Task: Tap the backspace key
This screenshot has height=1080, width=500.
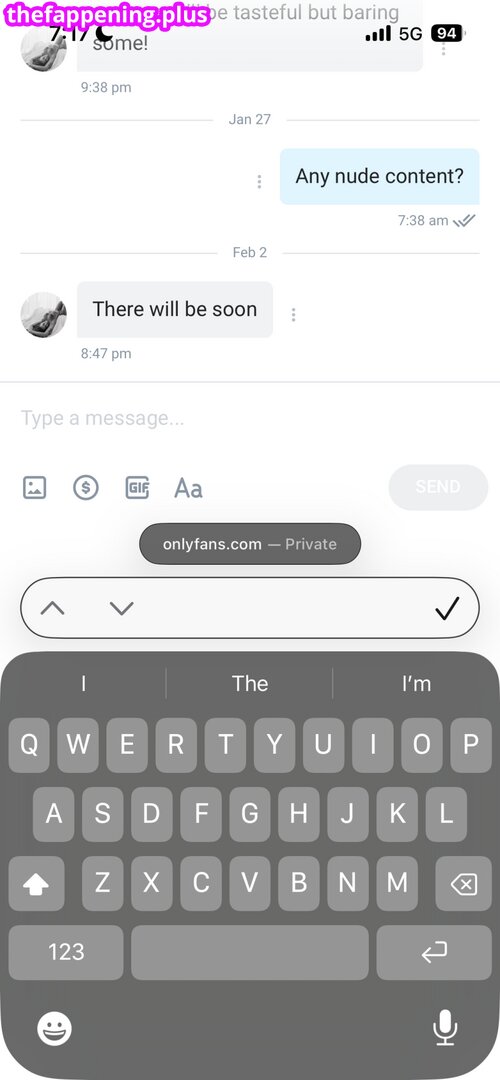Action: 463,884
